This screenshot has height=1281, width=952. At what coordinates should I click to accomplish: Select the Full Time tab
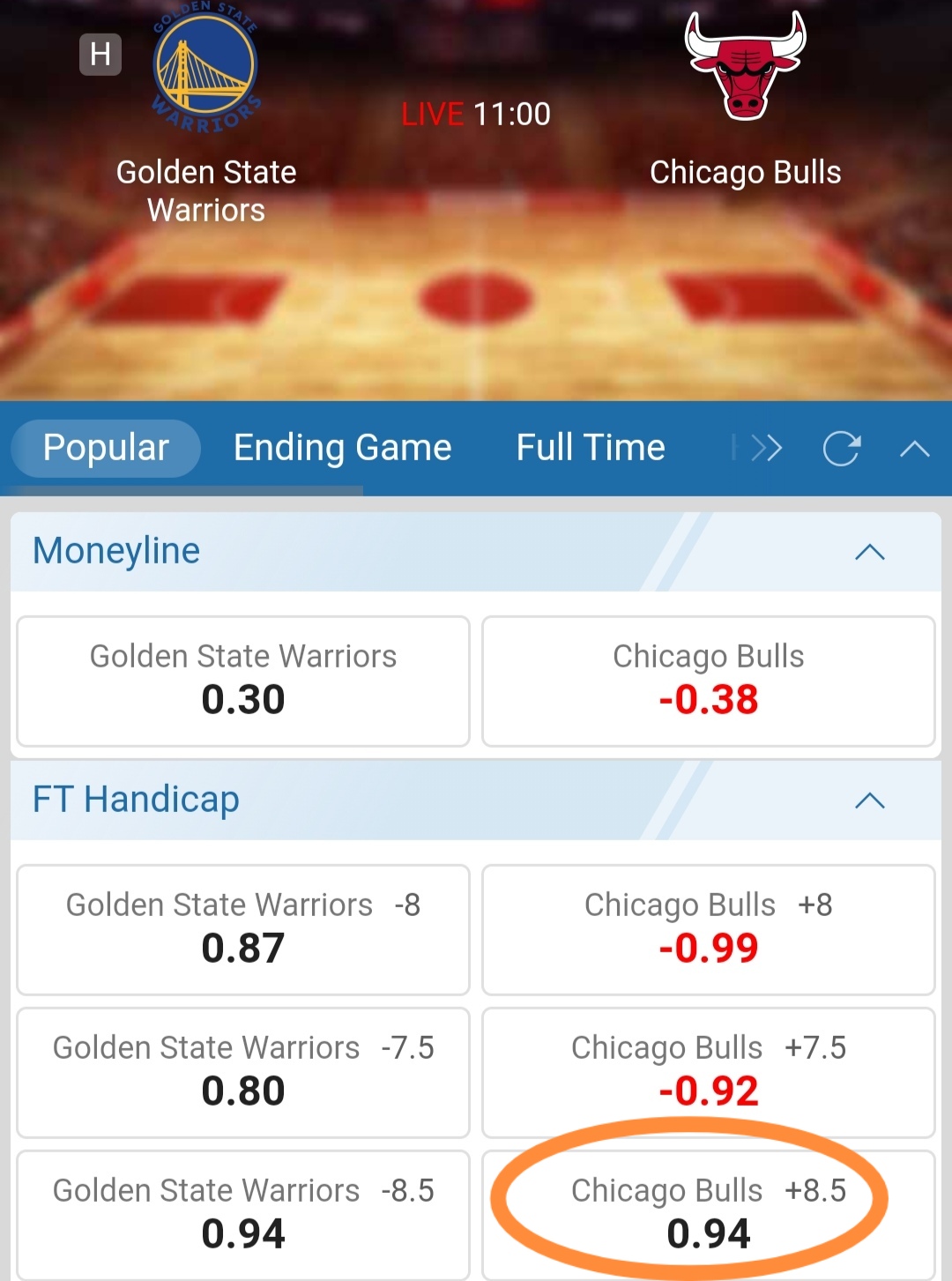coord(591,448)
